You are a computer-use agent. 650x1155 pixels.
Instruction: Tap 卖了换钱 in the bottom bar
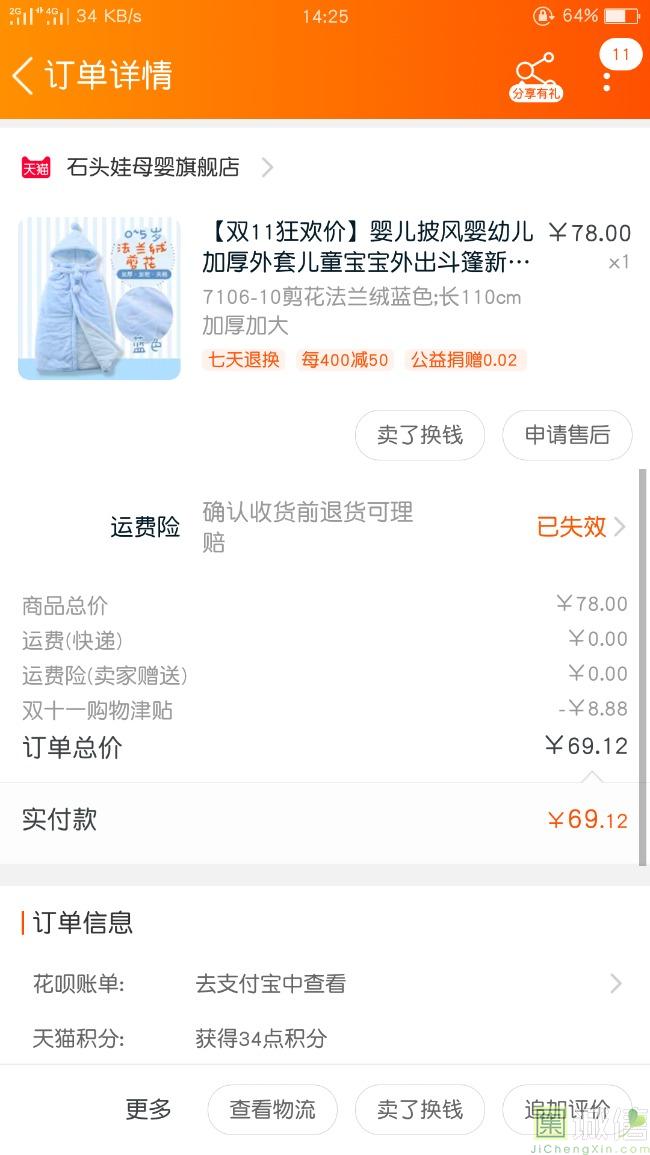tap(420, 1109)
